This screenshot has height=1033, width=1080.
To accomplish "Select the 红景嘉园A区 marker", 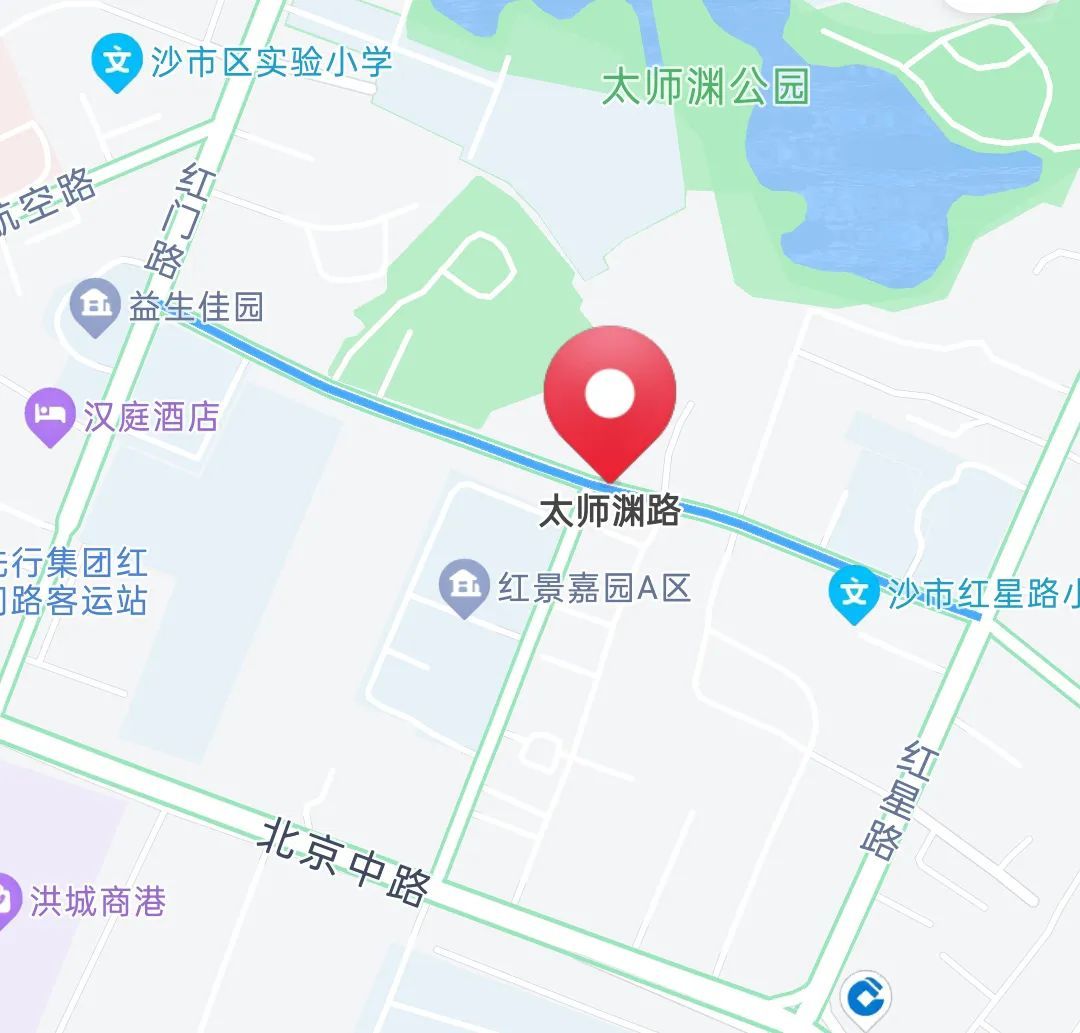I will pos(464,587).
